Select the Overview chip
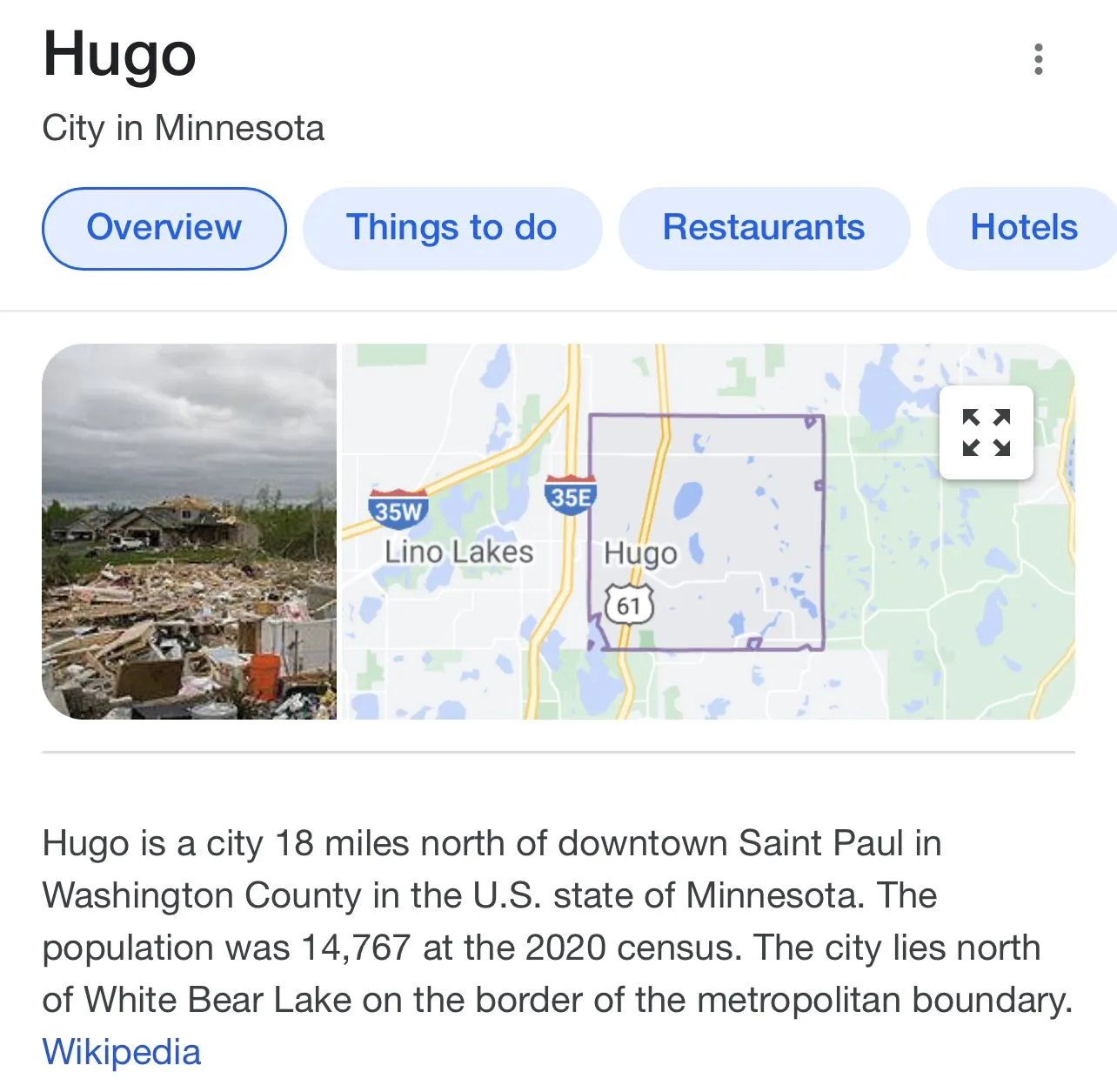The image size is (1117, 1092). 164,228
